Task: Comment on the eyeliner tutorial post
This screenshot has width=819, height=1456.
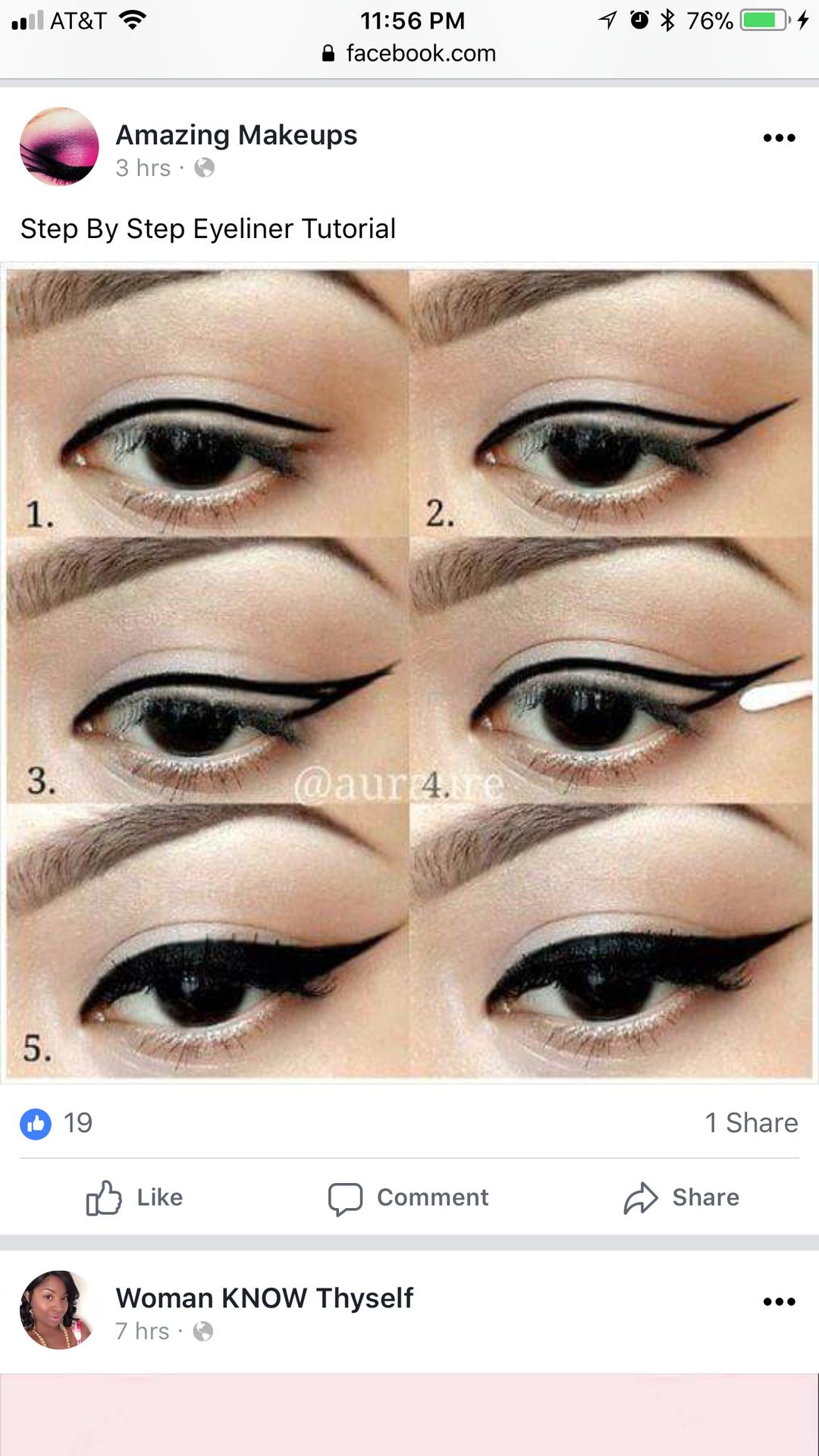Action: click(409, 1197)
